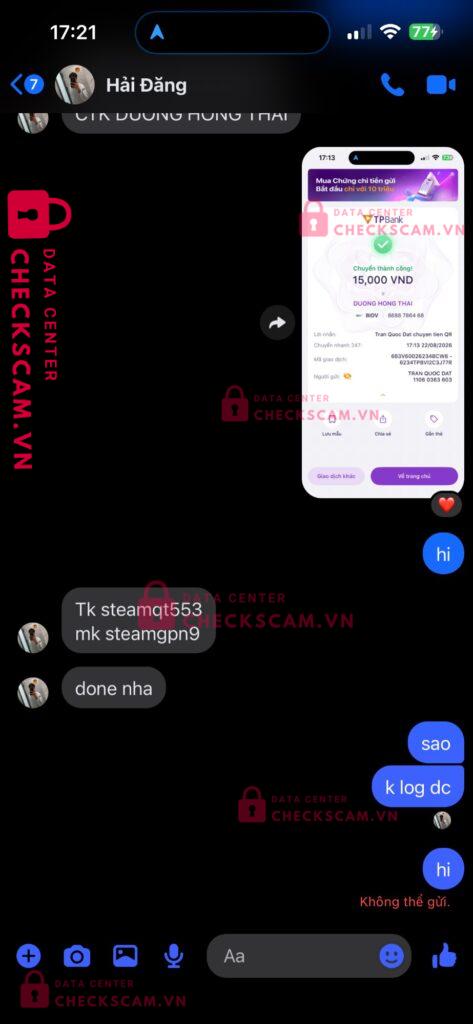Go back to the chats list
The height and width of the screenshot is (1024, 473).
(26, 85)
